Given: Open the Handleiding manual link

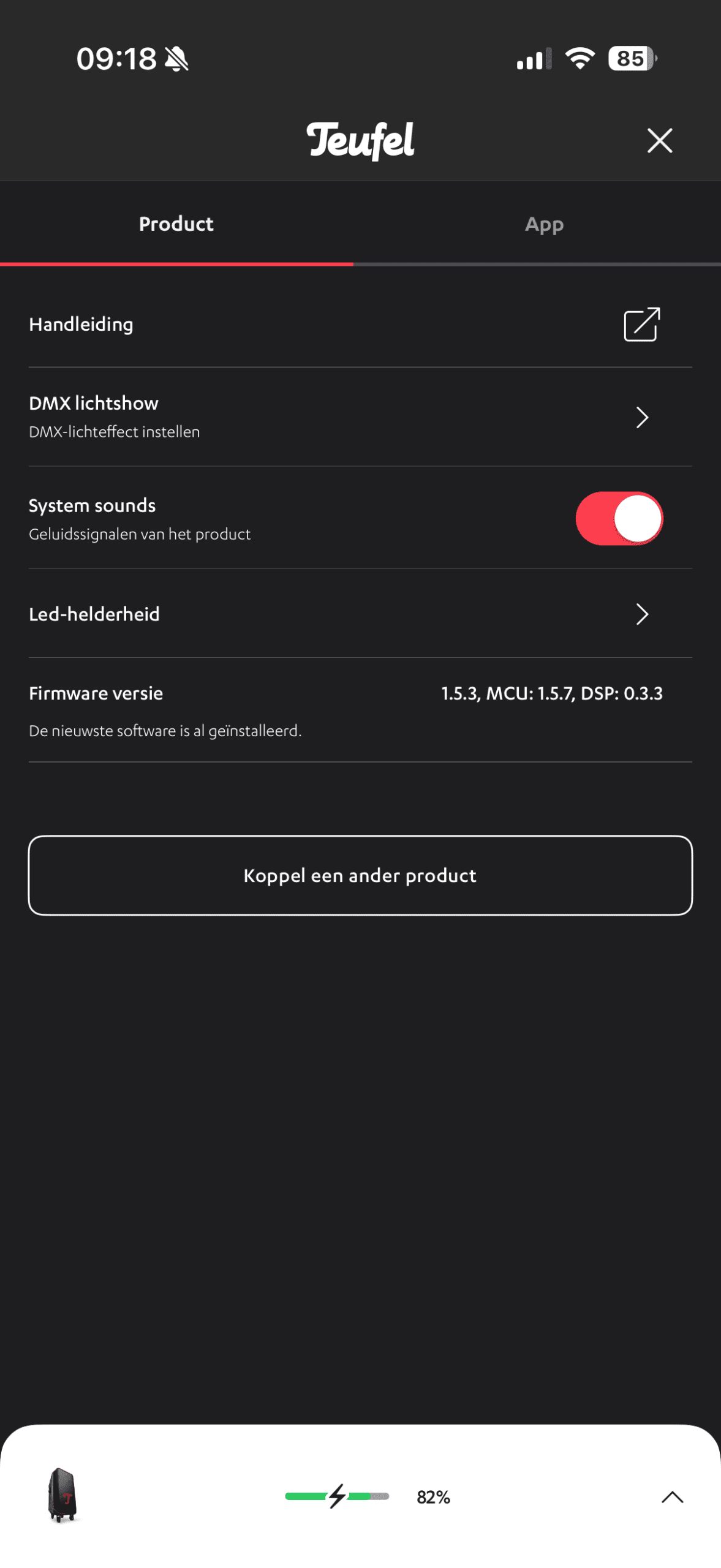Looking at the screenshot, I should [x=641, y=324].
